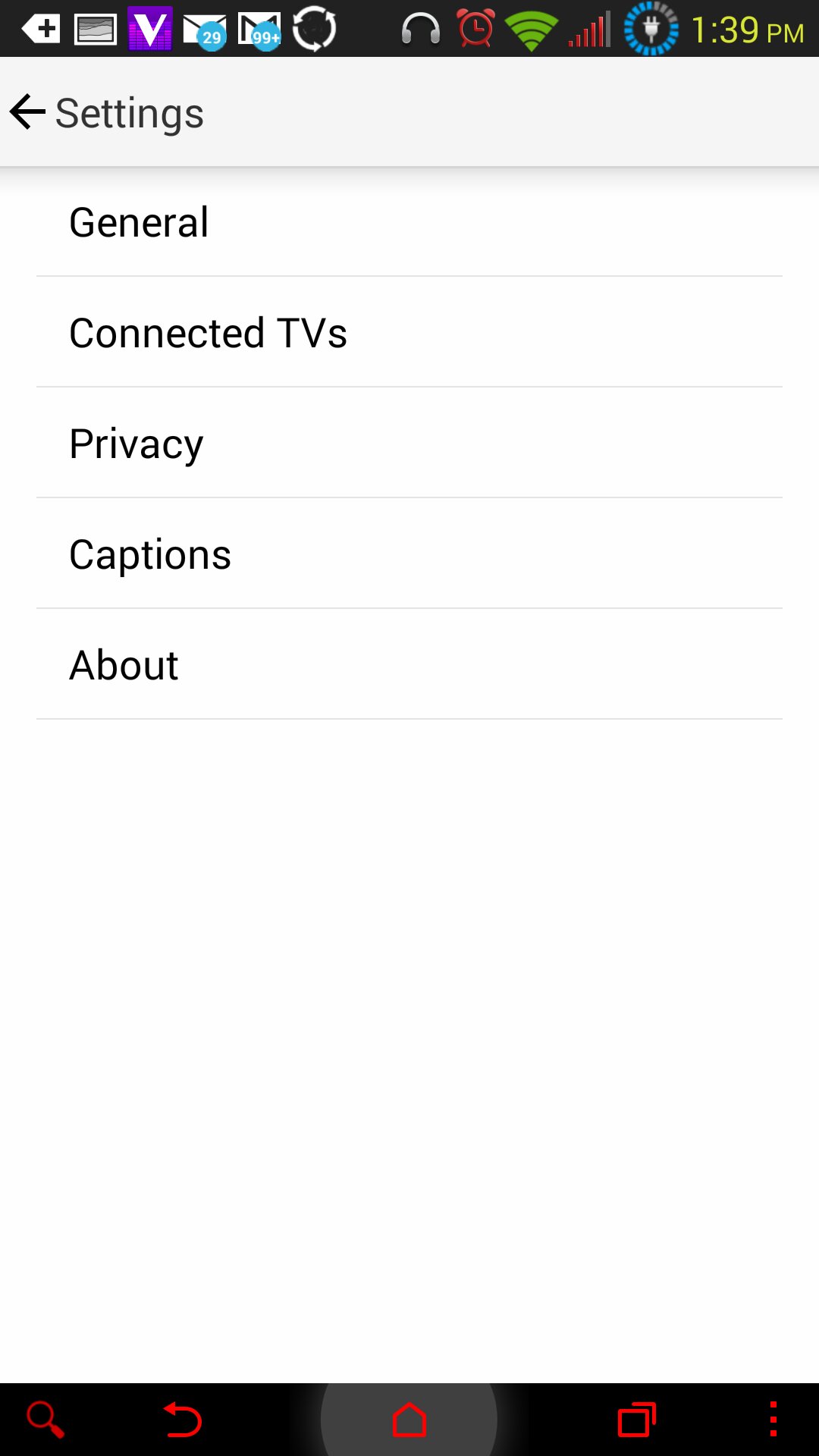The image size is (819, 1456).
Task: Open recent apps from navigation bar
Action: 637,1420
